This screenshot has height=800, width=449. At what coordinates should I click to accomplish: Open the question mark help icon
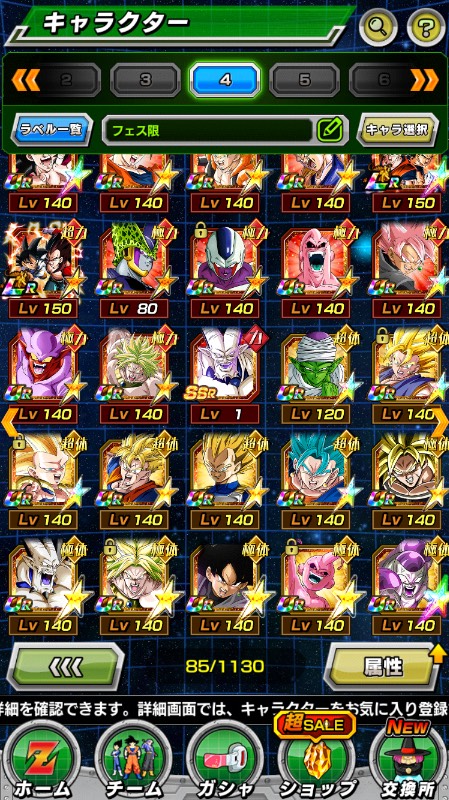pyautogui.click(x=426, y=26)
